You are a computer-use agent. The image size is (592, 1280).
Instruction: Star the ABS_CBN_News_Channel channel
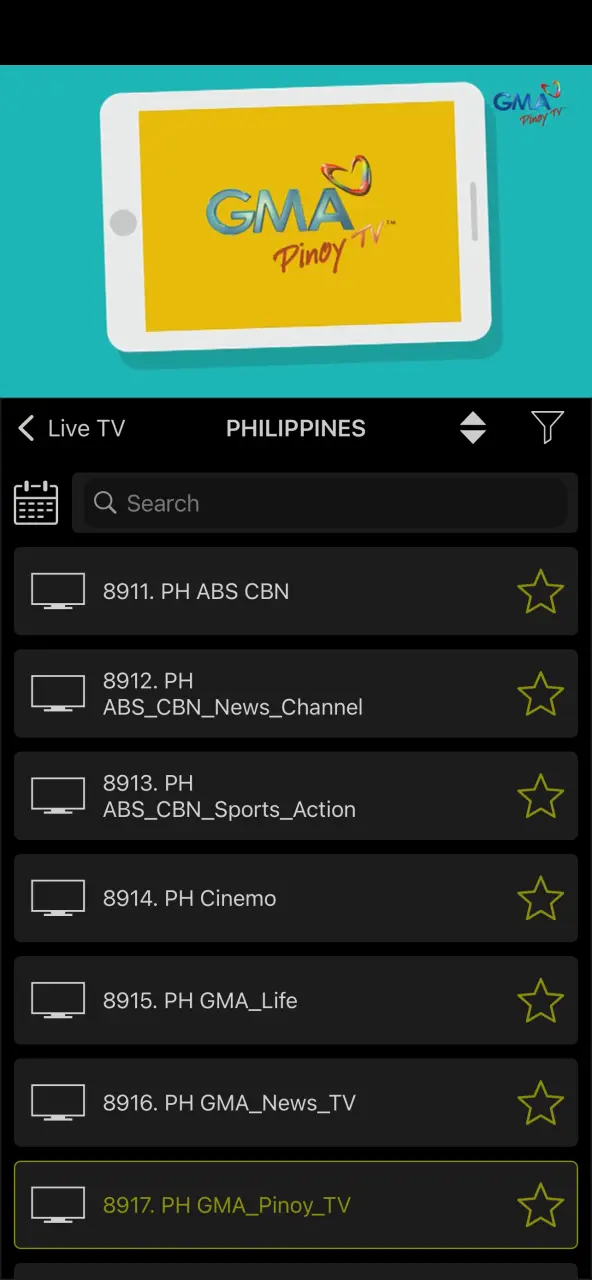[541, 694]
